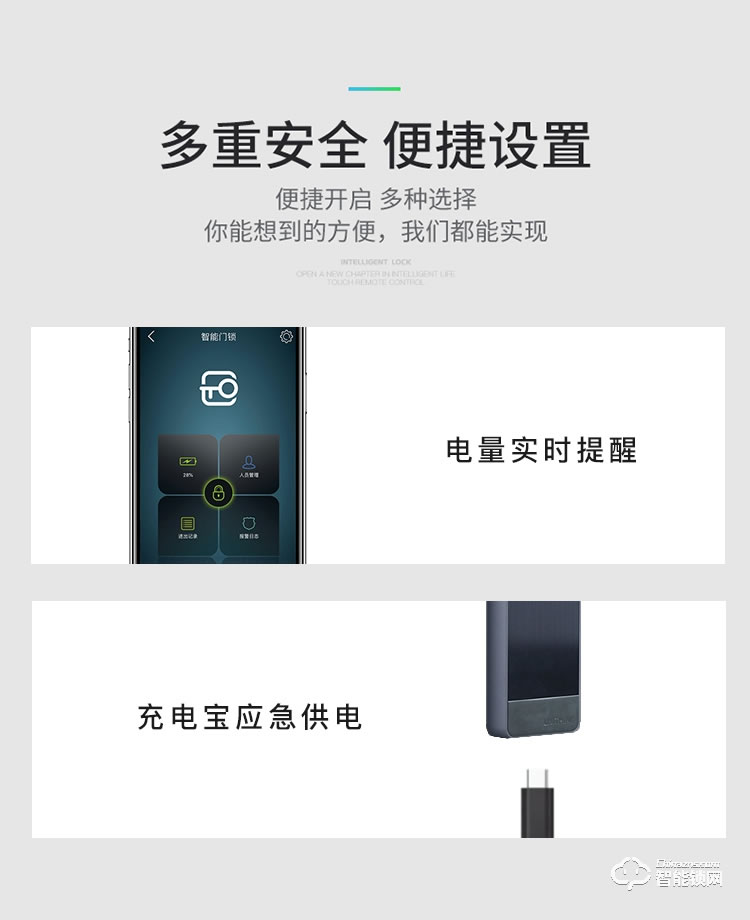Toggle alarm monitoring on the shield icon
Screen dimensions: 750x920
click(249, 521)
